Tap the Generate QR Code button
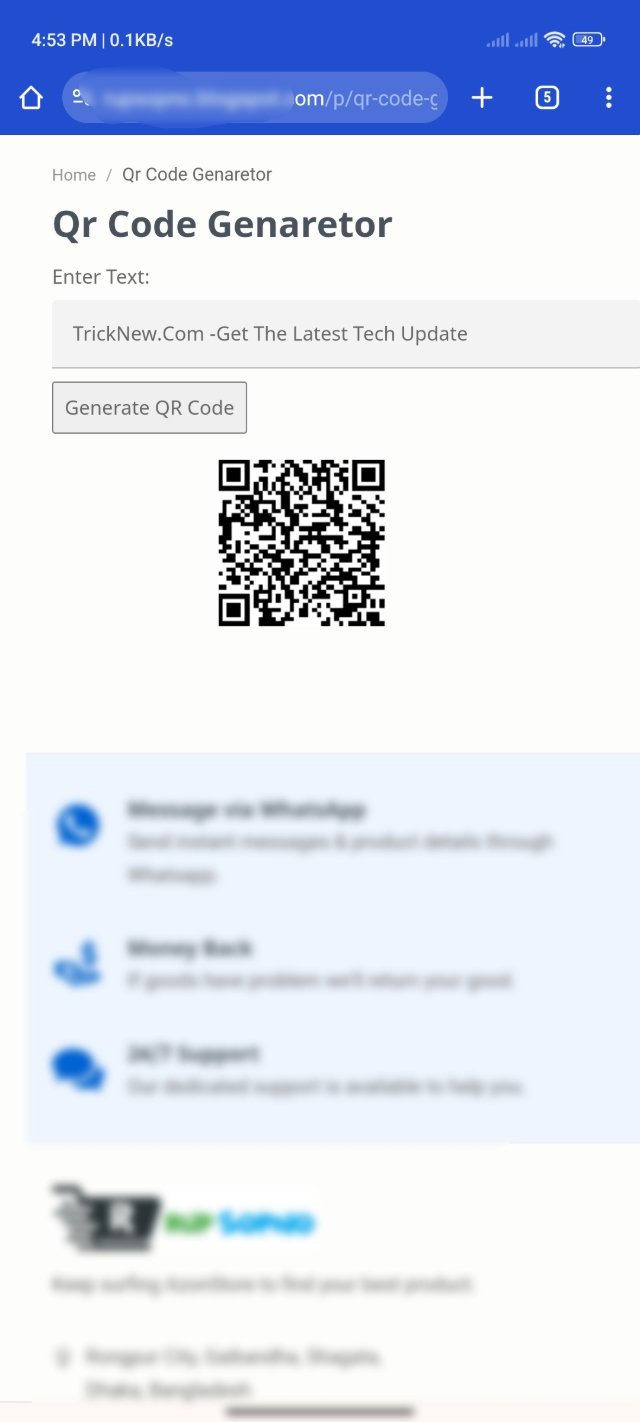 149,408
